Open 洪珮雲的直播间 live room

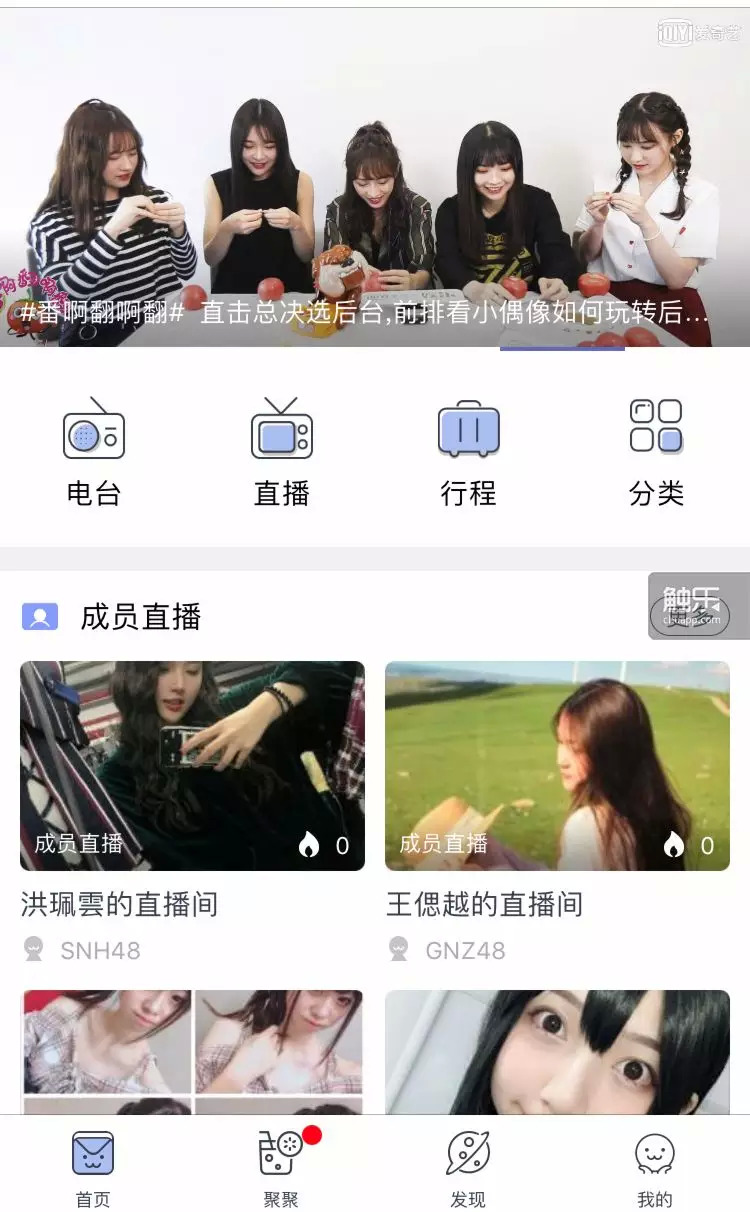(x=192, y=766)
